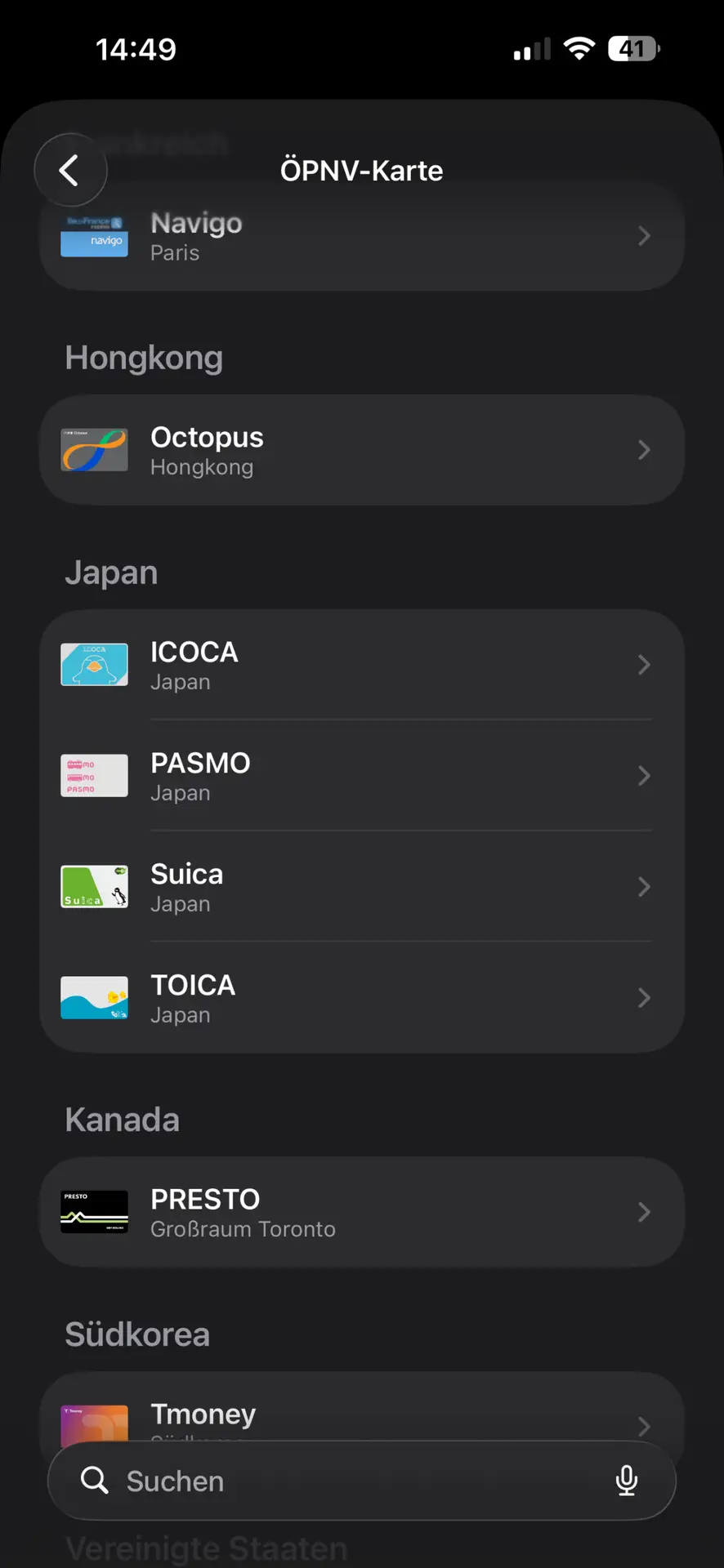Open PRESTO Großraum Toronto

pos(361,1212)
